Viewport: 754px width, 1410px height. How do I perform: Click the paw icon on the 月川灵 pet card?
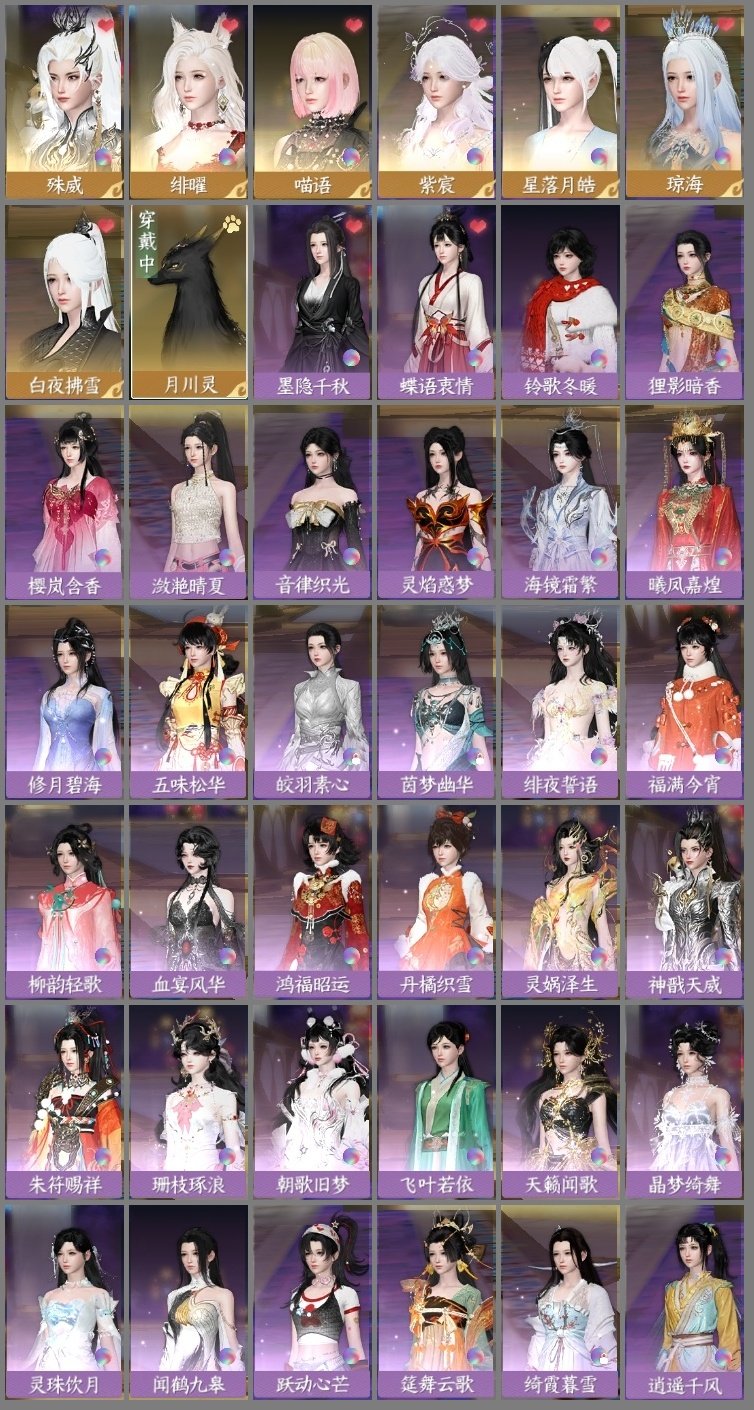(x=235, y=226)
